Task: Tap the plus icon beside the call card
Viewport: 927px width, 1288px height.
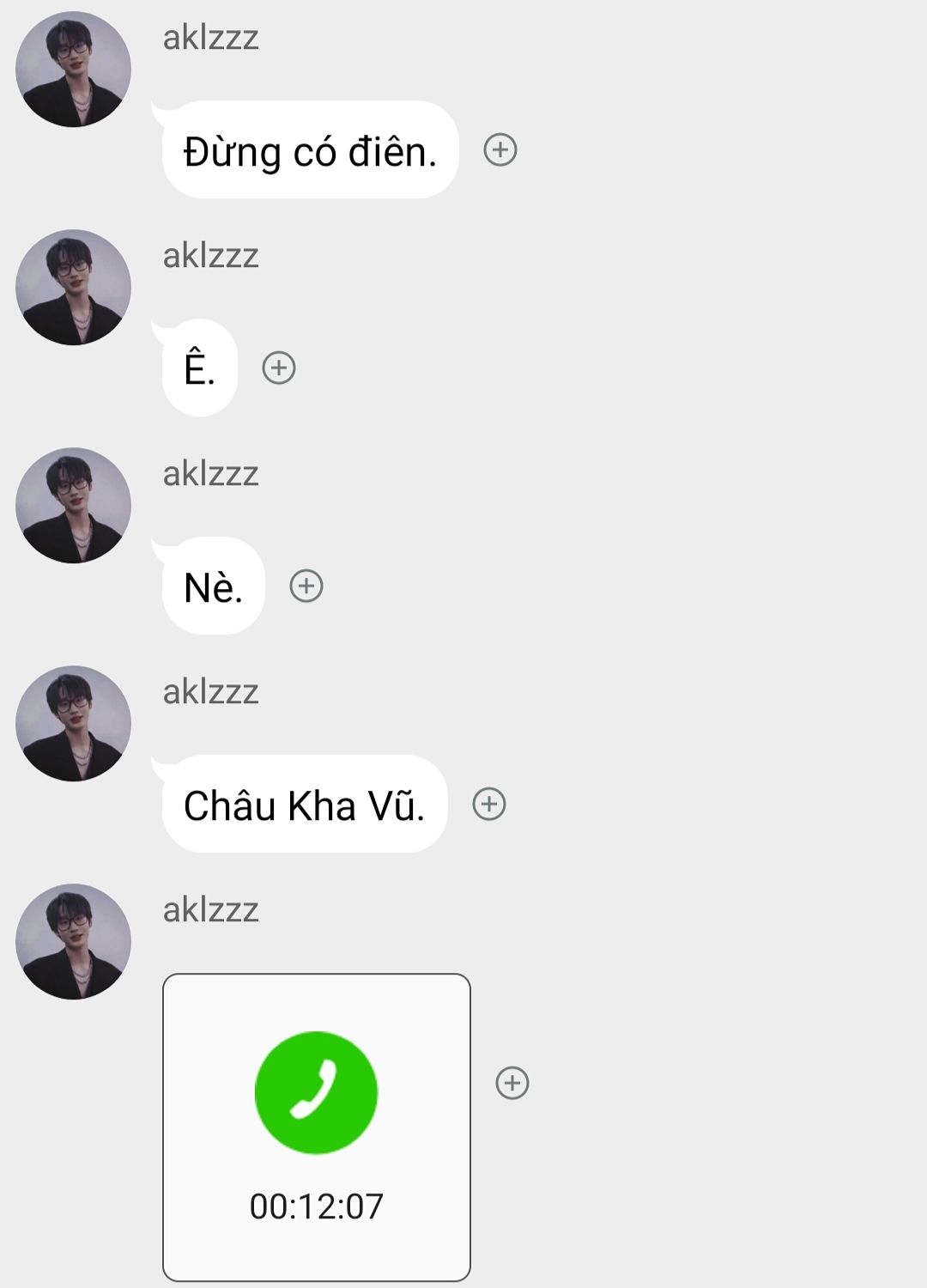Action: 512,1083
